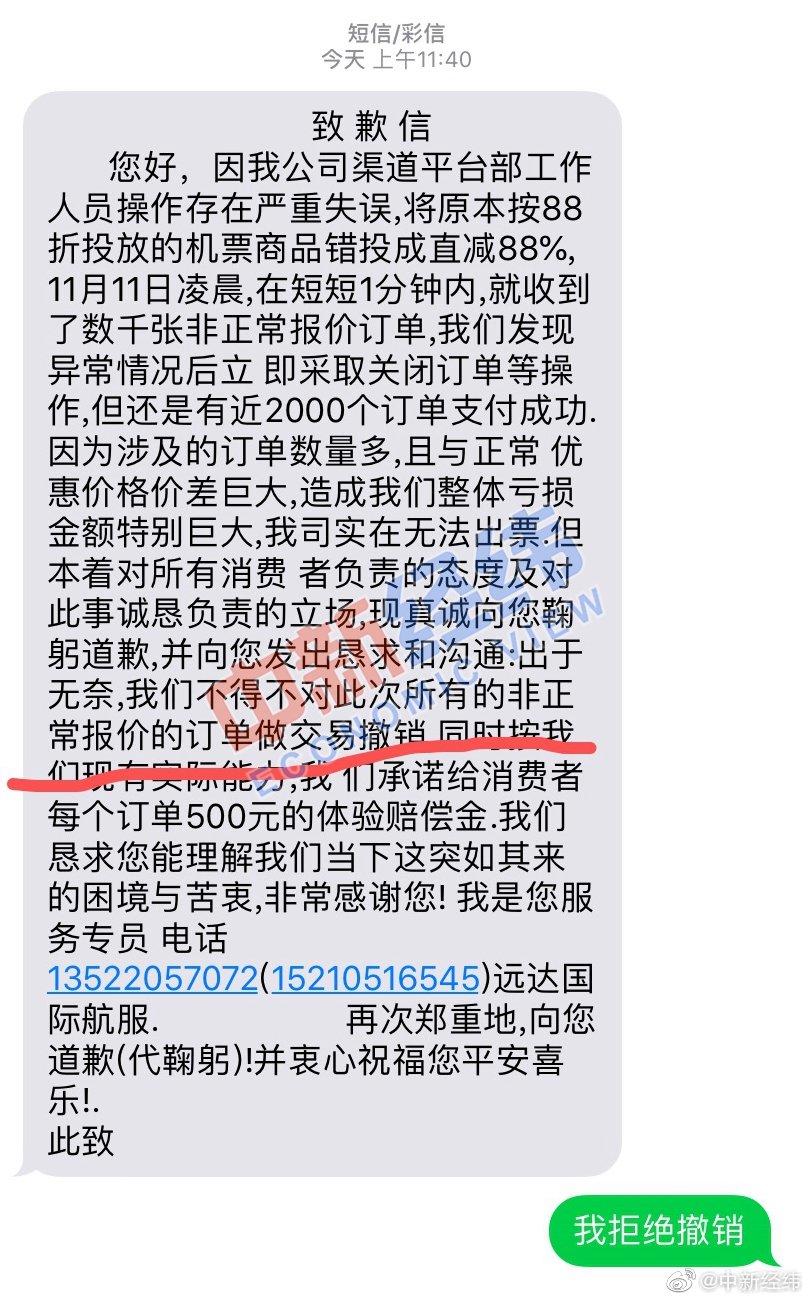
Task: Call the number 15210516545
Action: 375,977
